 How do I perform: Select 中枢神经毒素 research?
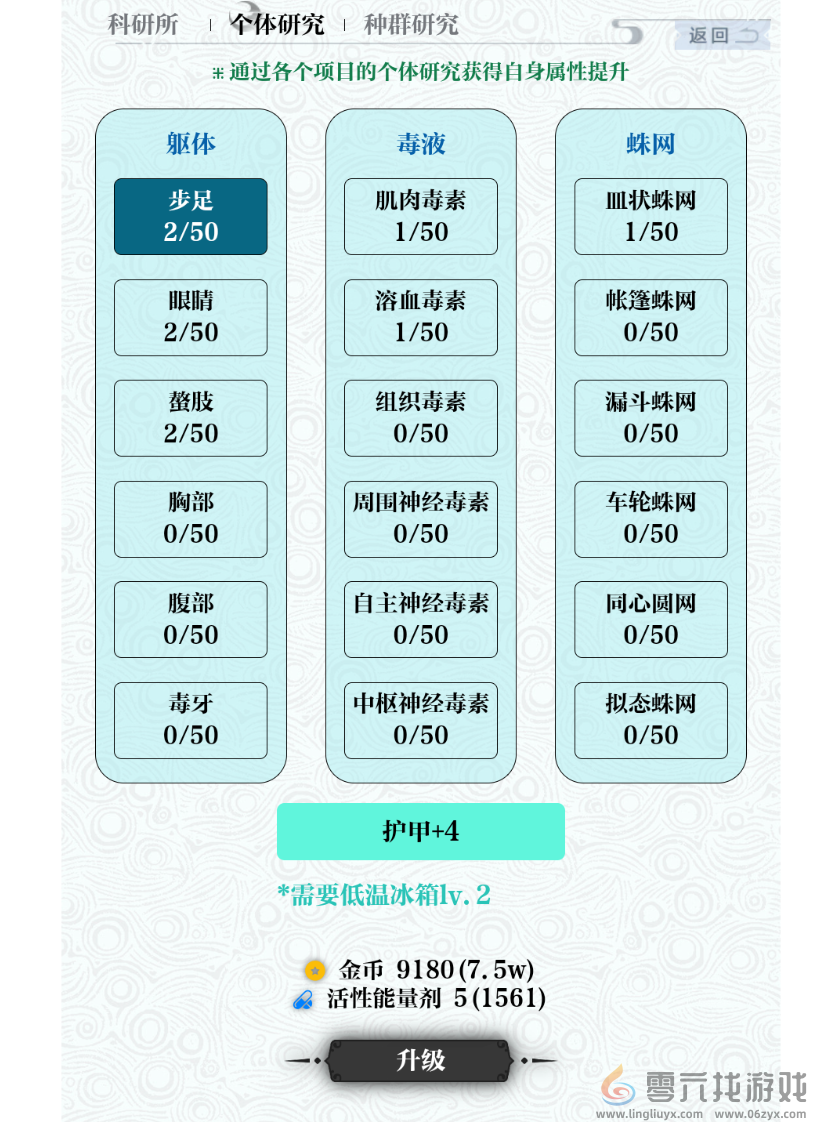coord(421,720)
